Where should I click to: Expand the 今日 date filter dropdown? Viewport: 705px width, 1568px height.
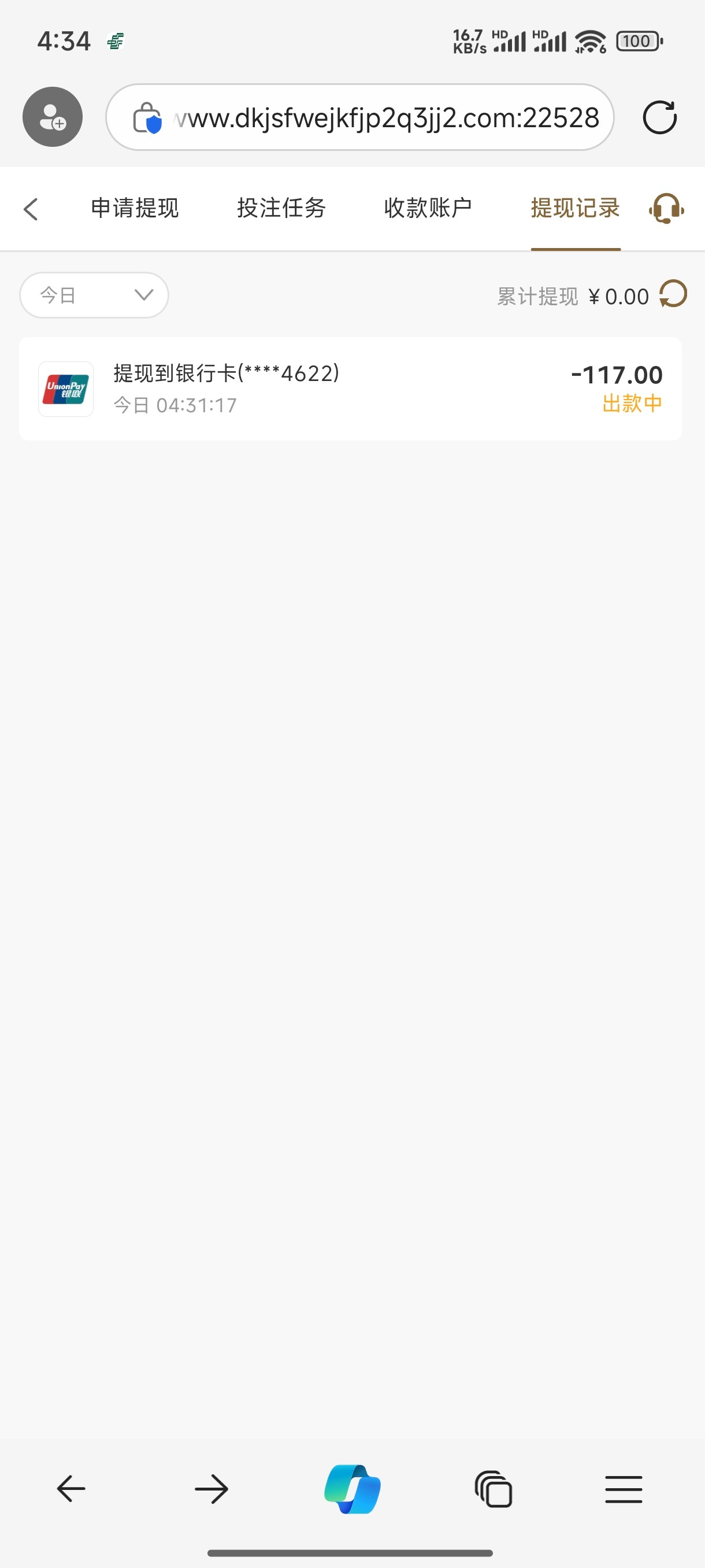(x=94, y=295)
